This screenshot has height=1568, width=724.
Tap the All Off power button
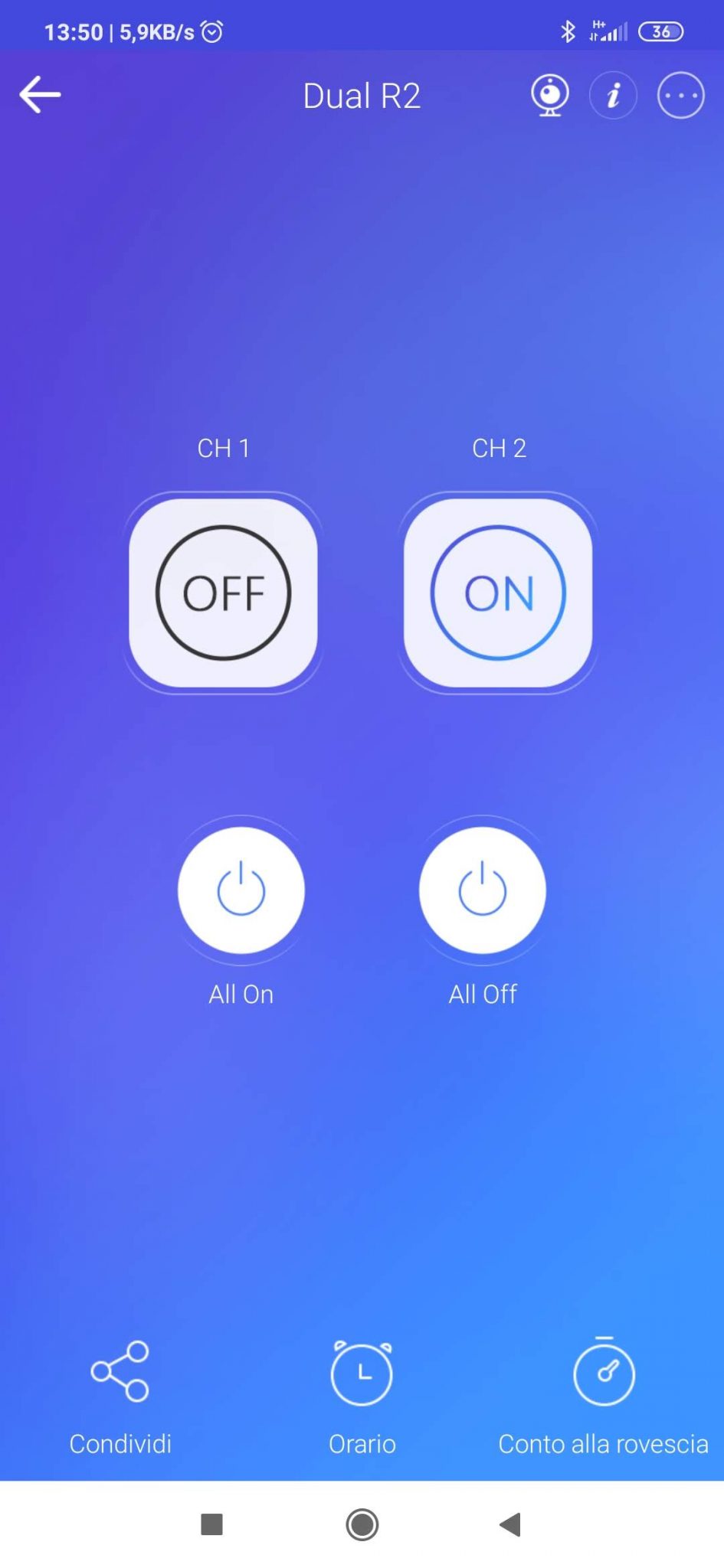point(483,890)
